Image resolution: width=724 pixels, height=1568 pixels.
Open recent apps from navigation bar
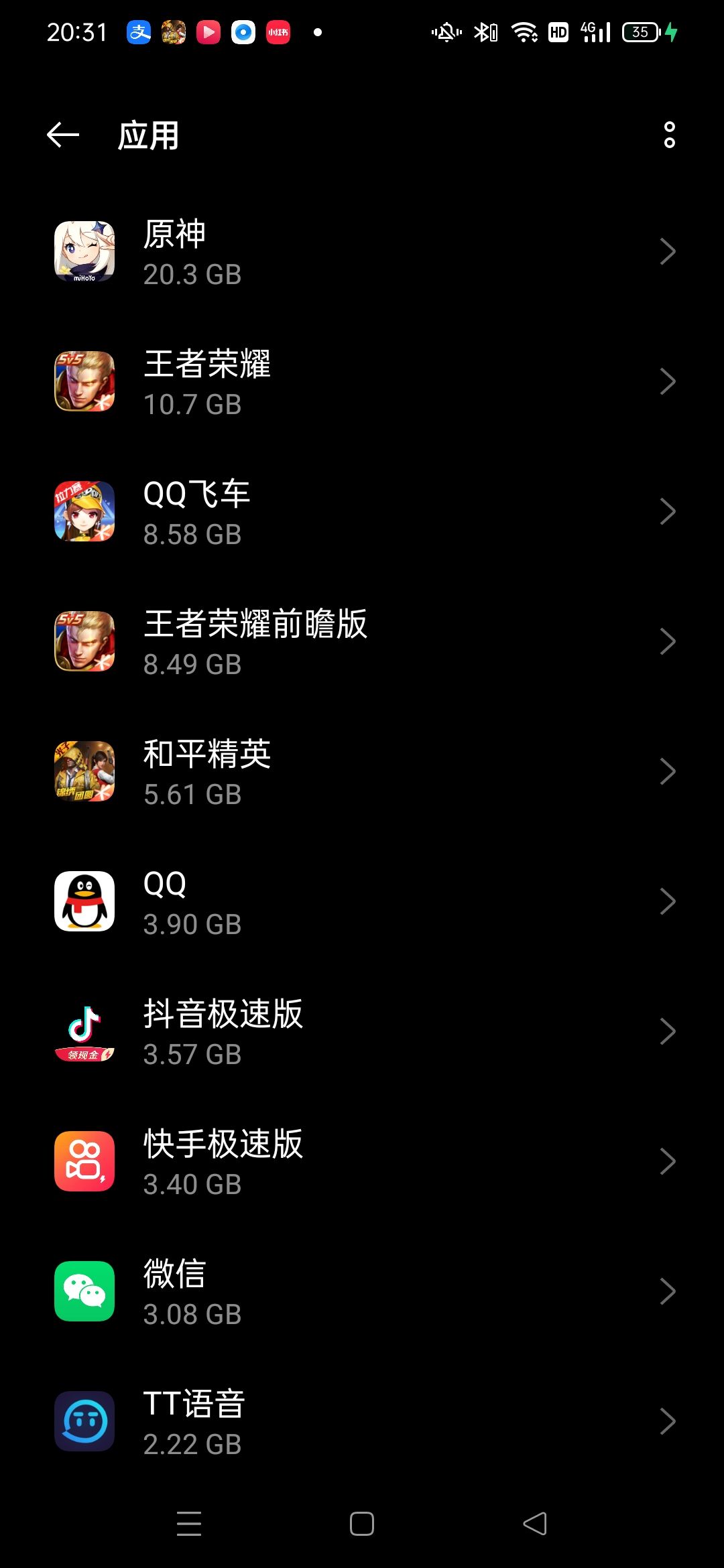189,1524
